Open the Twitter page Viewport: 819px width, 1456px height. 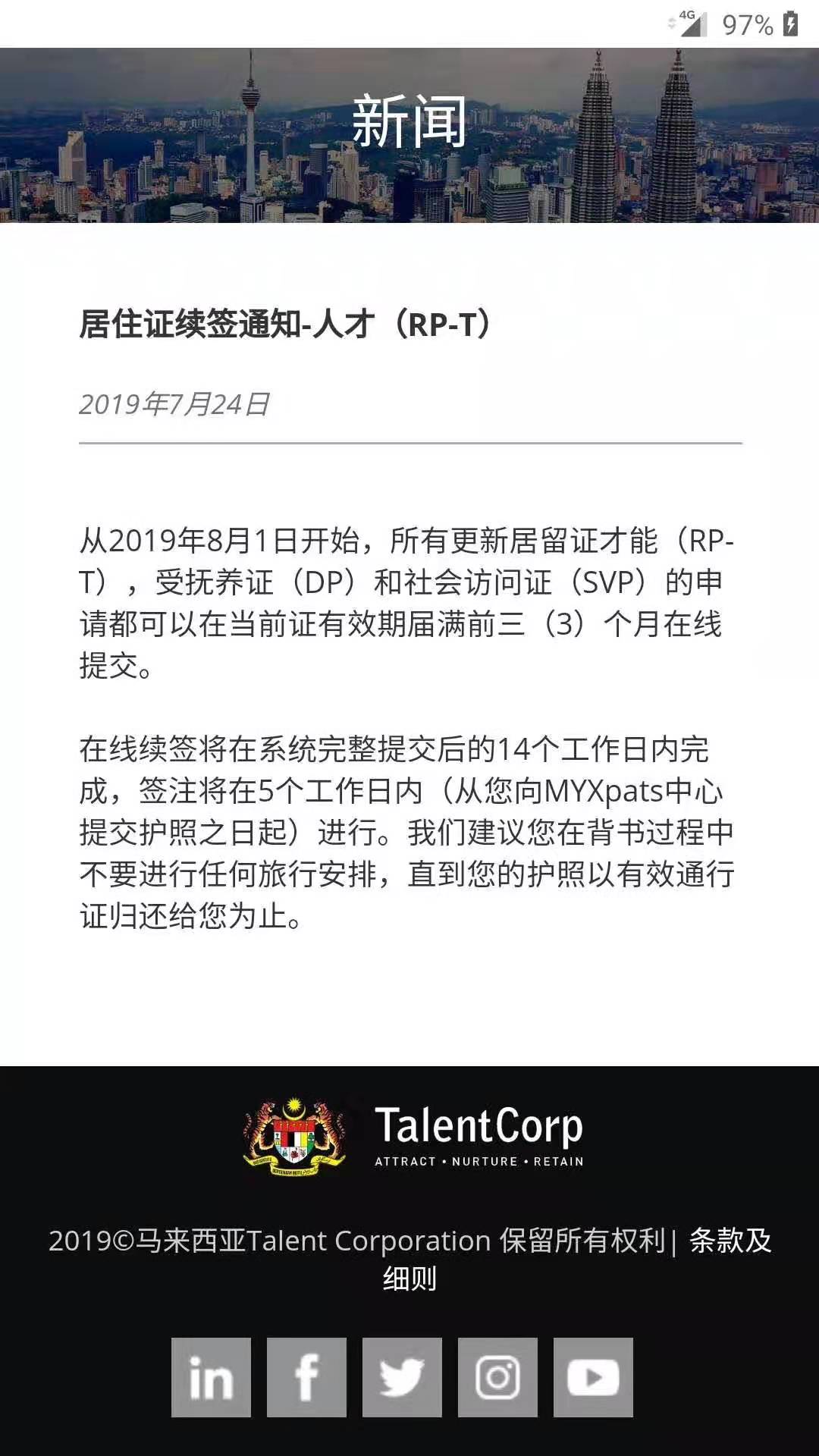click(x=402, y=1377)
